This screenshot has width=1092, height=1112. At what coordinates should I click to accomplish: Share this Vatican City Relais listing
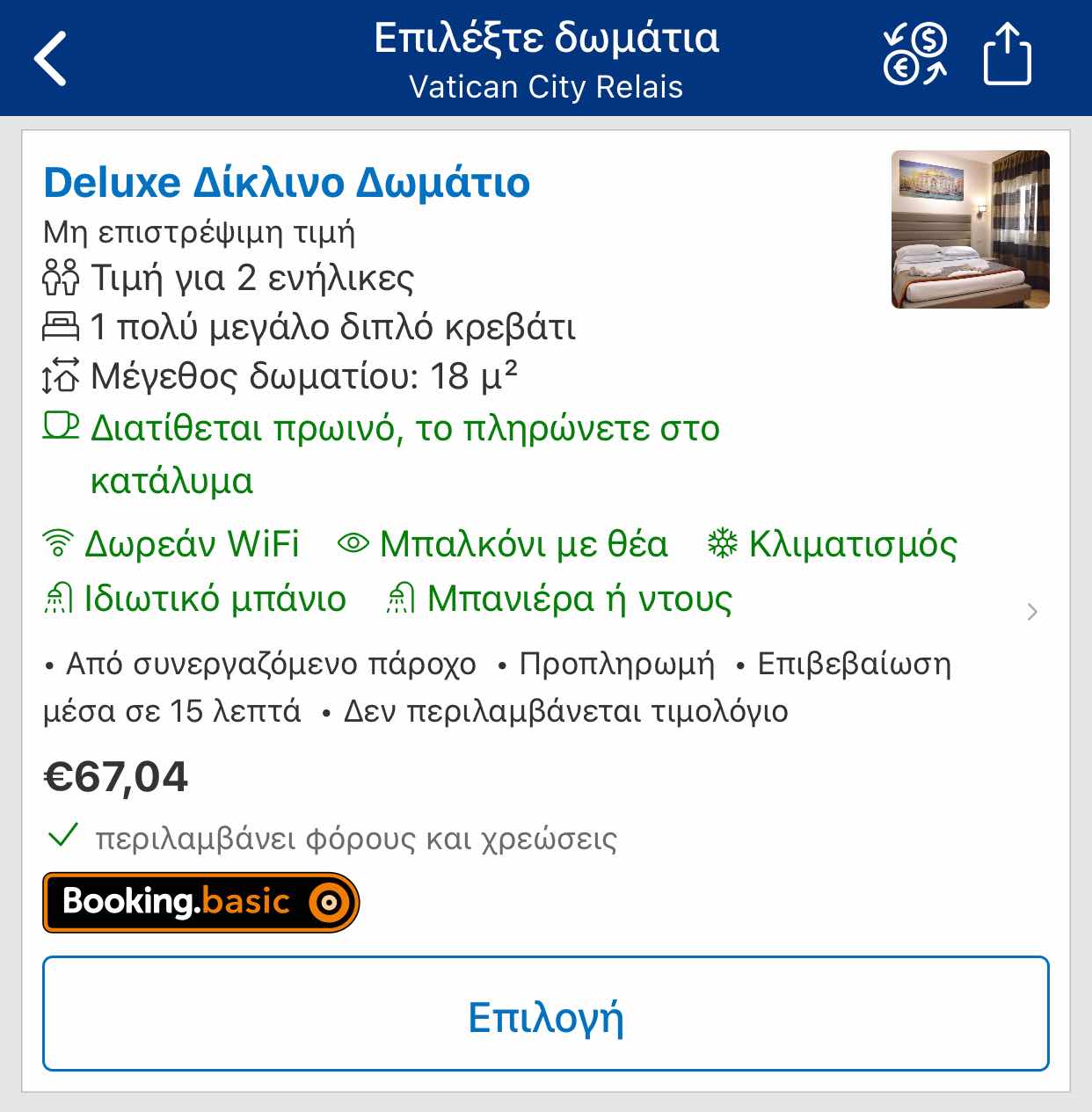pyautogui.click(x=1007, y=55)
